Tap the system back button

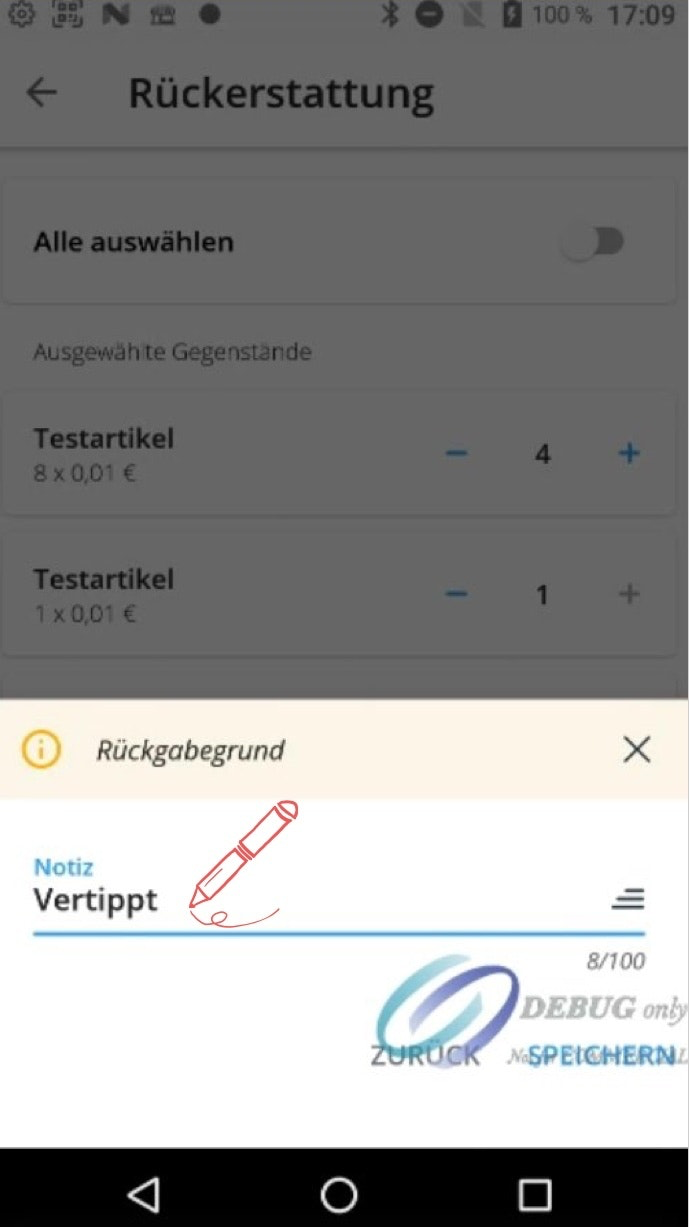click(144, 1194)
